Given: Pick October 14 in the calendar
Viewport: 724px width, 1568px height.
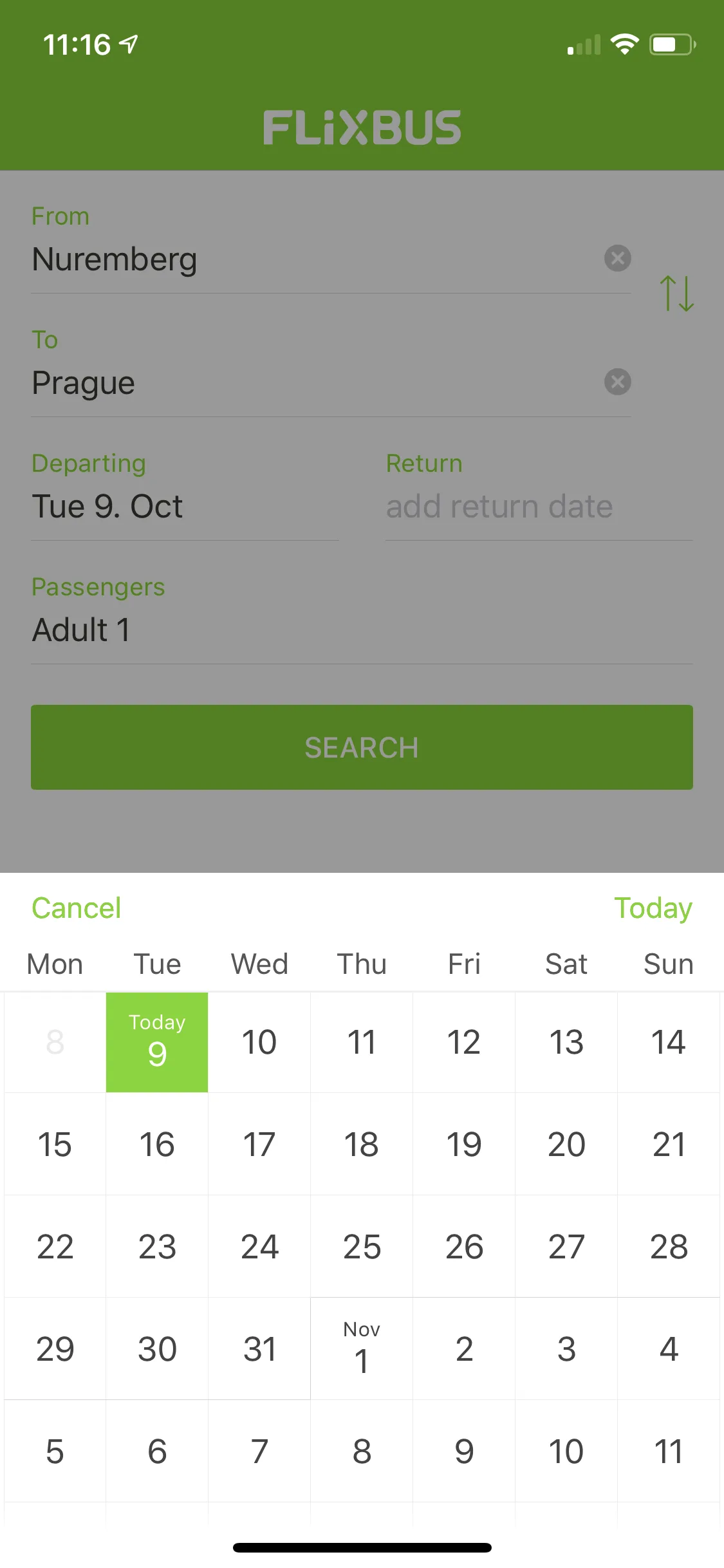Looking at the screenshot, I should [669, 1042].
